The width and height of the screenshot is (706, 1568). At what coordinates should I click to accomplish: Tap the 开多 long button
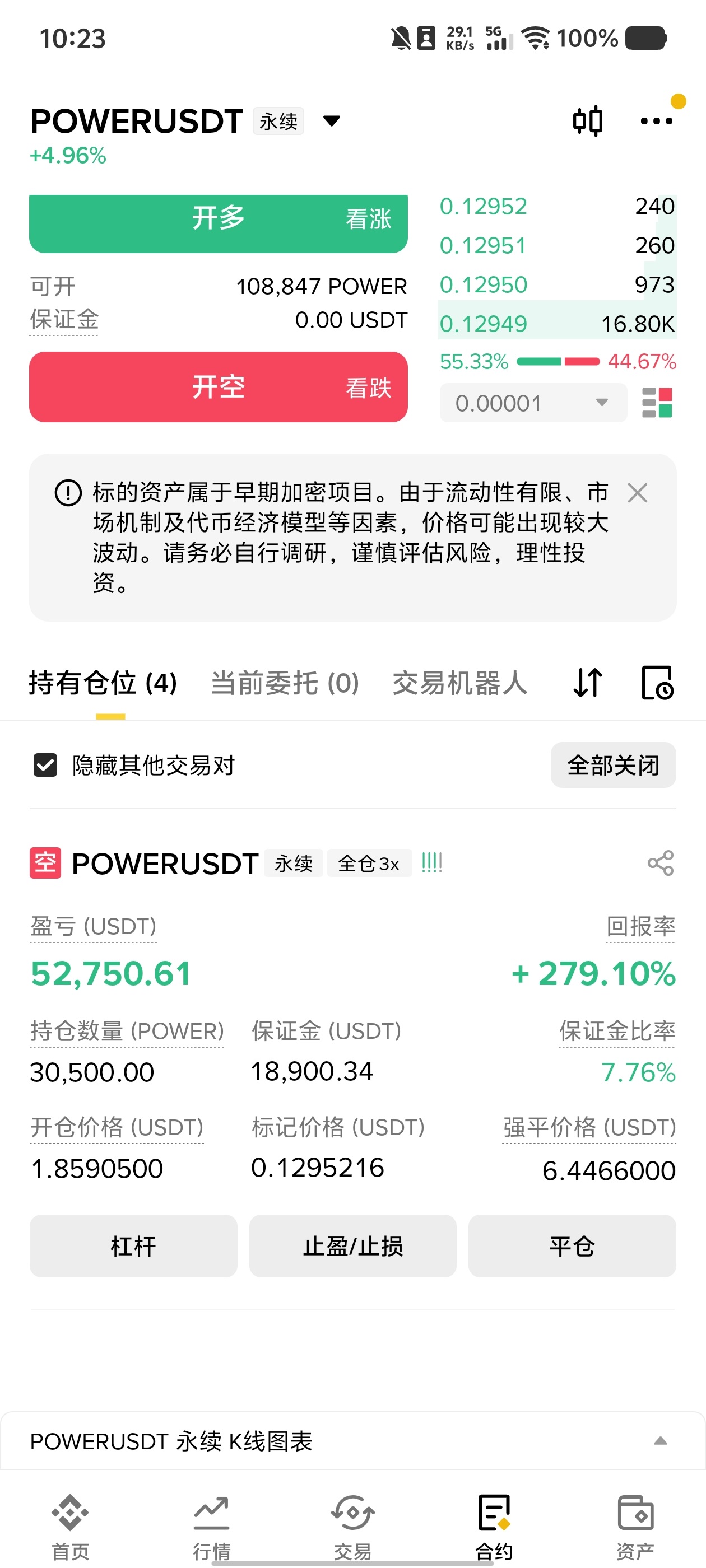pos(218,223)
